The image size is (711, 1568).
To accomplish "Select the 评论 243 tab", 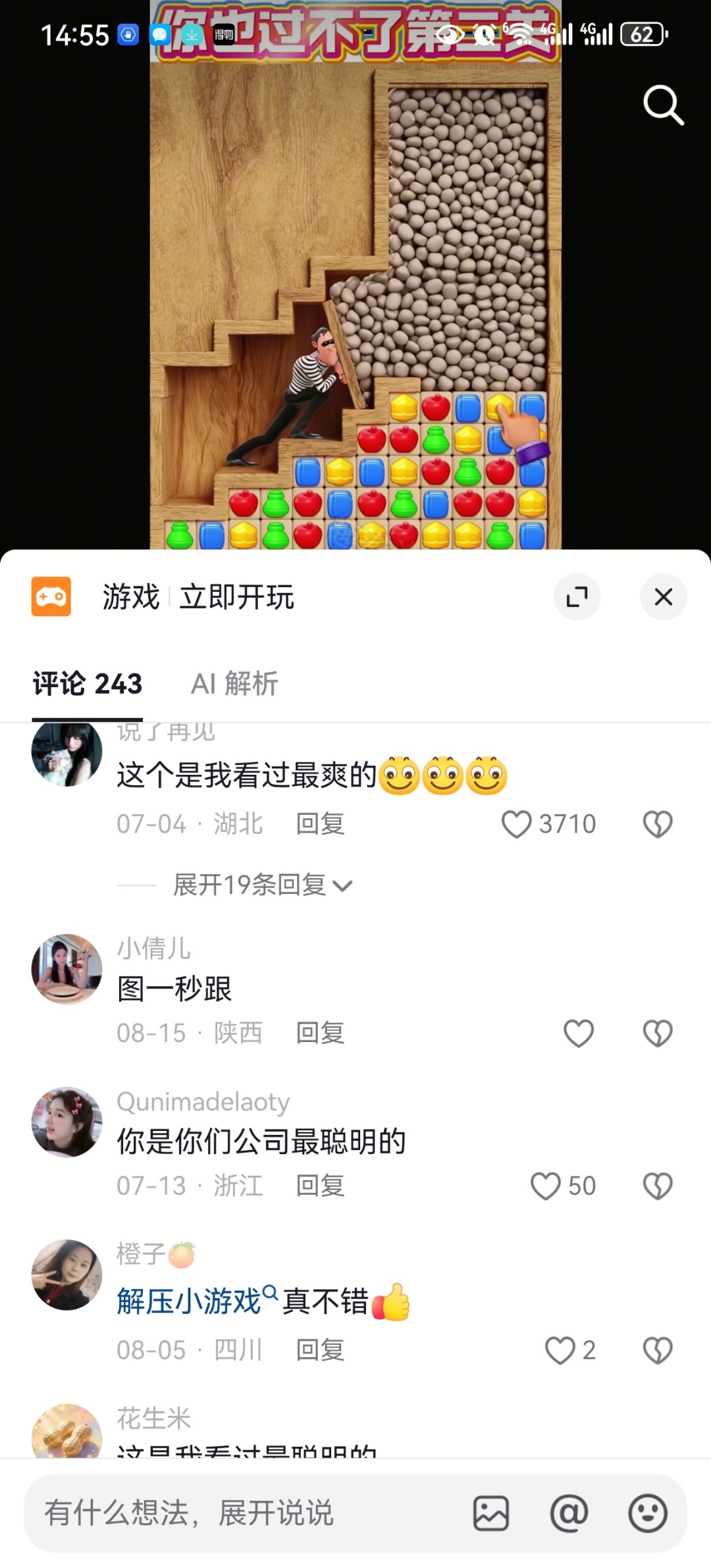I will (88, 683).
